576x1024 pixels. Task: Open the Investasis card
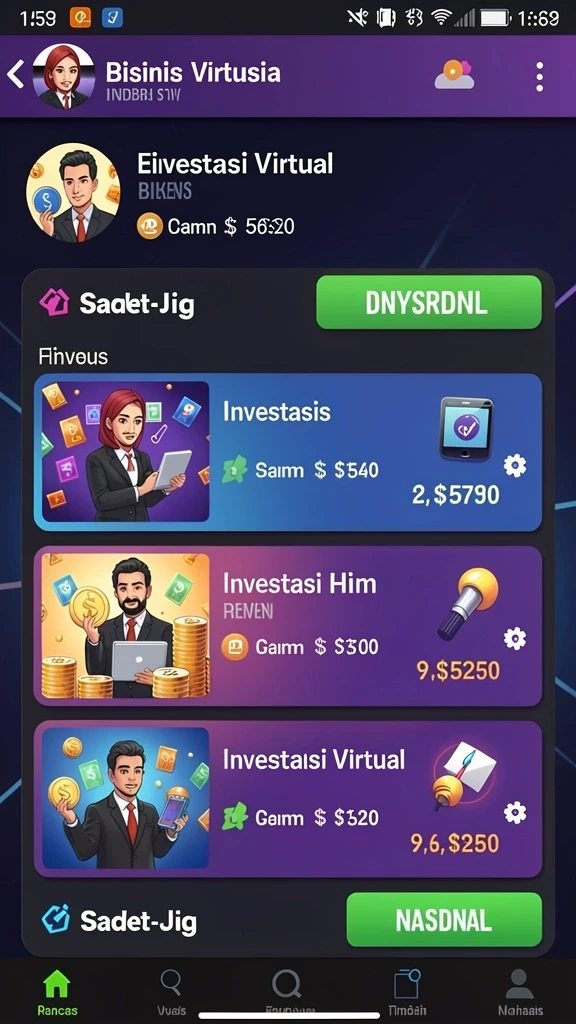288,452
